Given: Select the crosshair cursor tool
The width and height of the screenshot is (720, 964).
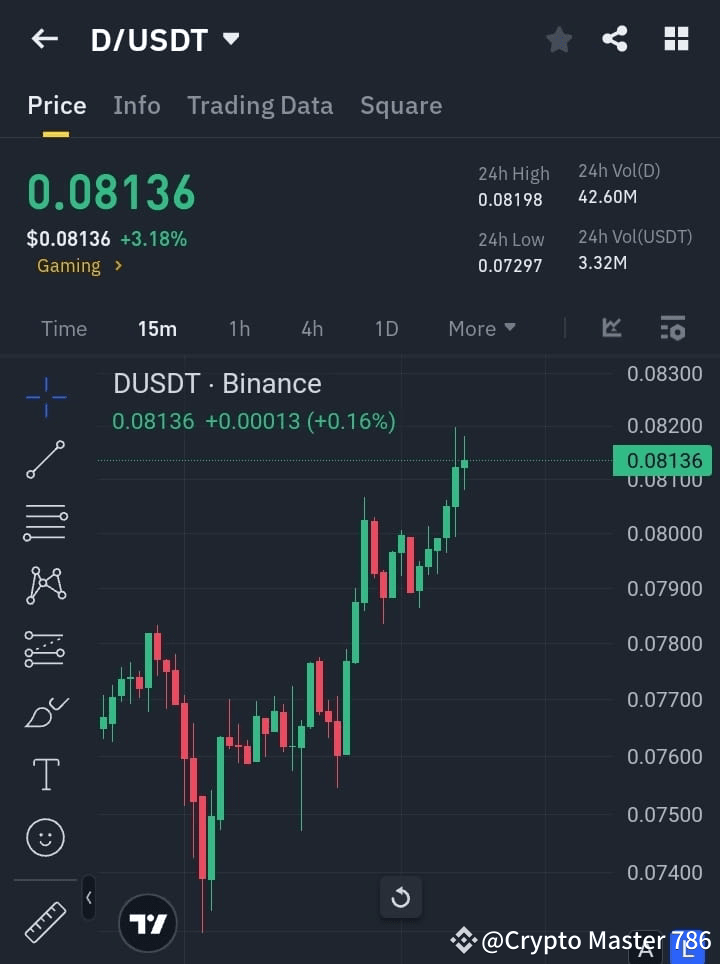Looking at the screenshot, I should pyautogui.click(x=45, y=397).
